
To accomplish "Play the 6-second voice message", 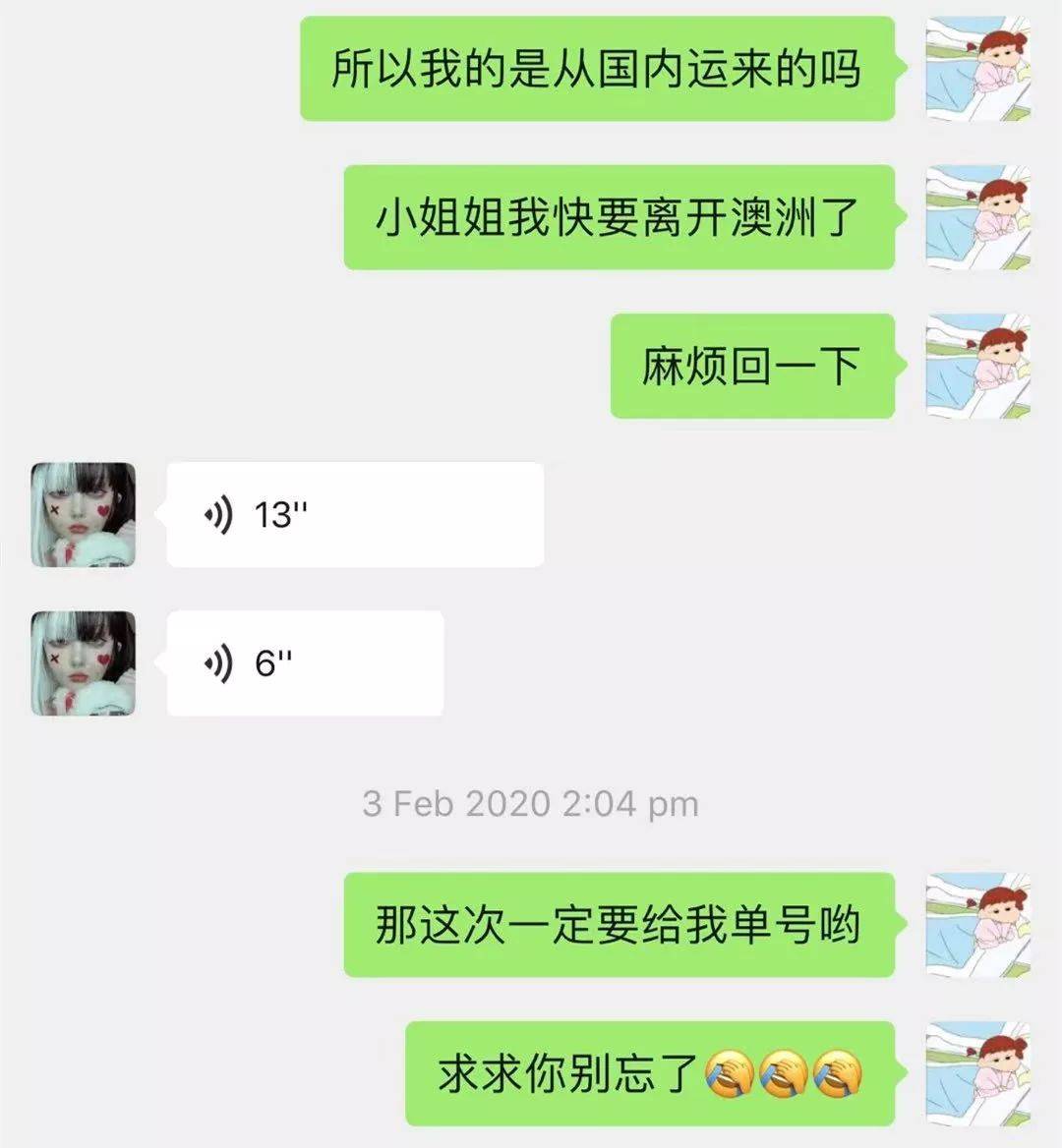I will pos(305,663).
